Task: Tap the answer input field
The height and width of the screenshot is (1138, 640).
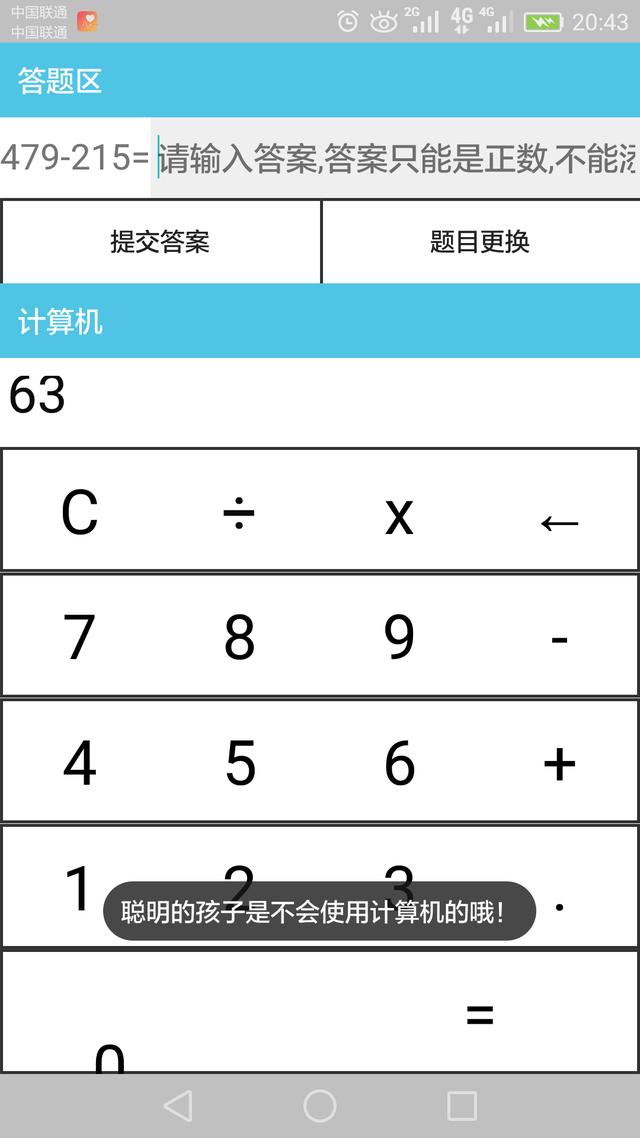Action: [x=395, y=157]
